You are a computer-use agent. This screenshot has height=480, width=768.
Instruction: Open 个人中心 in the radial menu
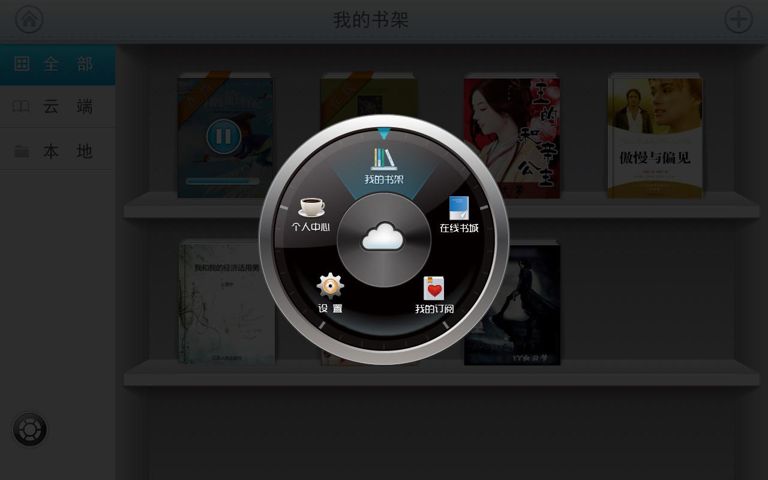pyautogui.click(x=311, y=213)
